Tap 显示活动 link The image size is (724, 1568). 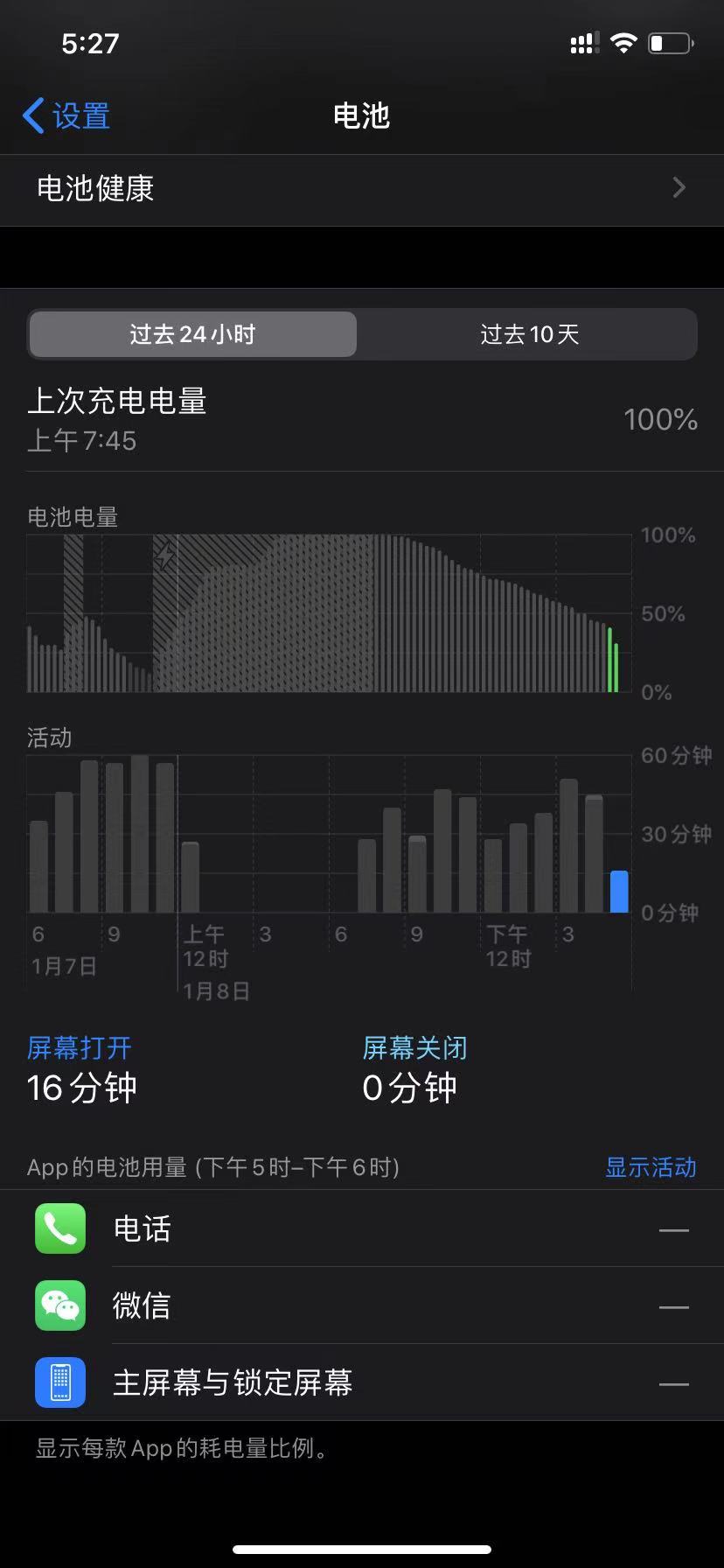650,1167
